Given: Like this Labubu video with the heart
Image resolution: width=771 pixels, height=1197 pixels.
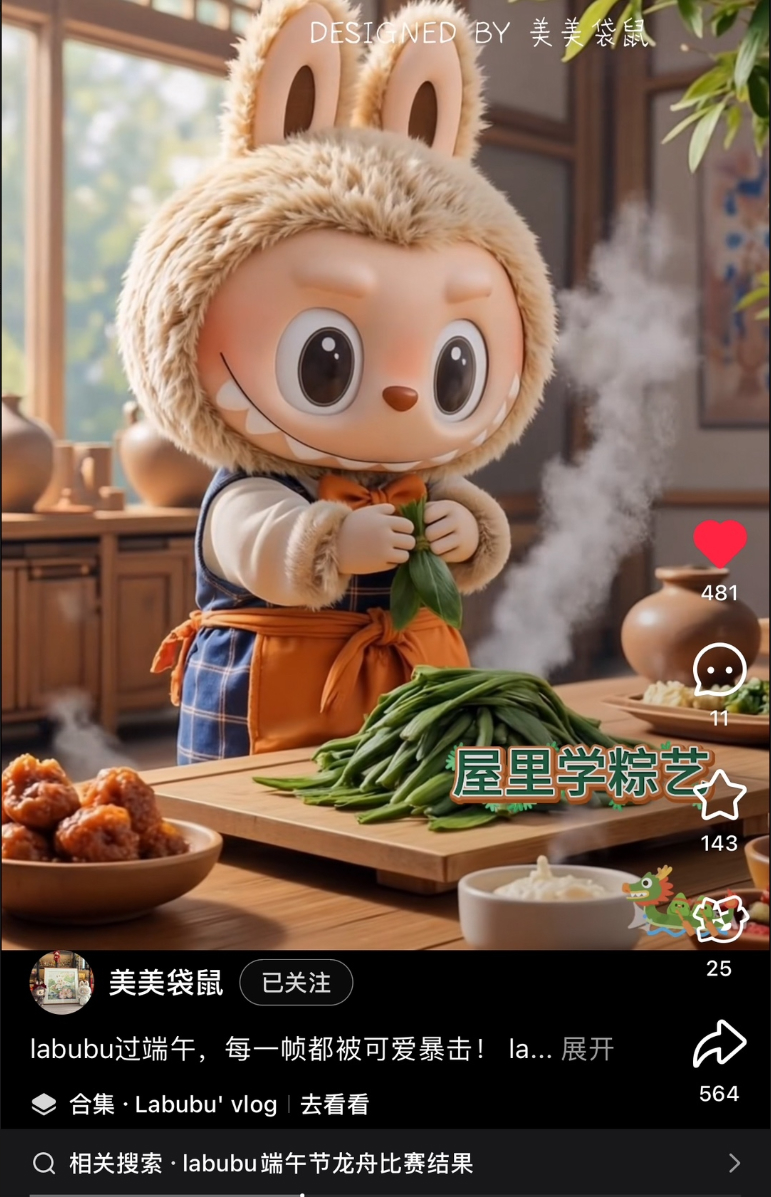Looking at the screenshot, I should point(720,545).
